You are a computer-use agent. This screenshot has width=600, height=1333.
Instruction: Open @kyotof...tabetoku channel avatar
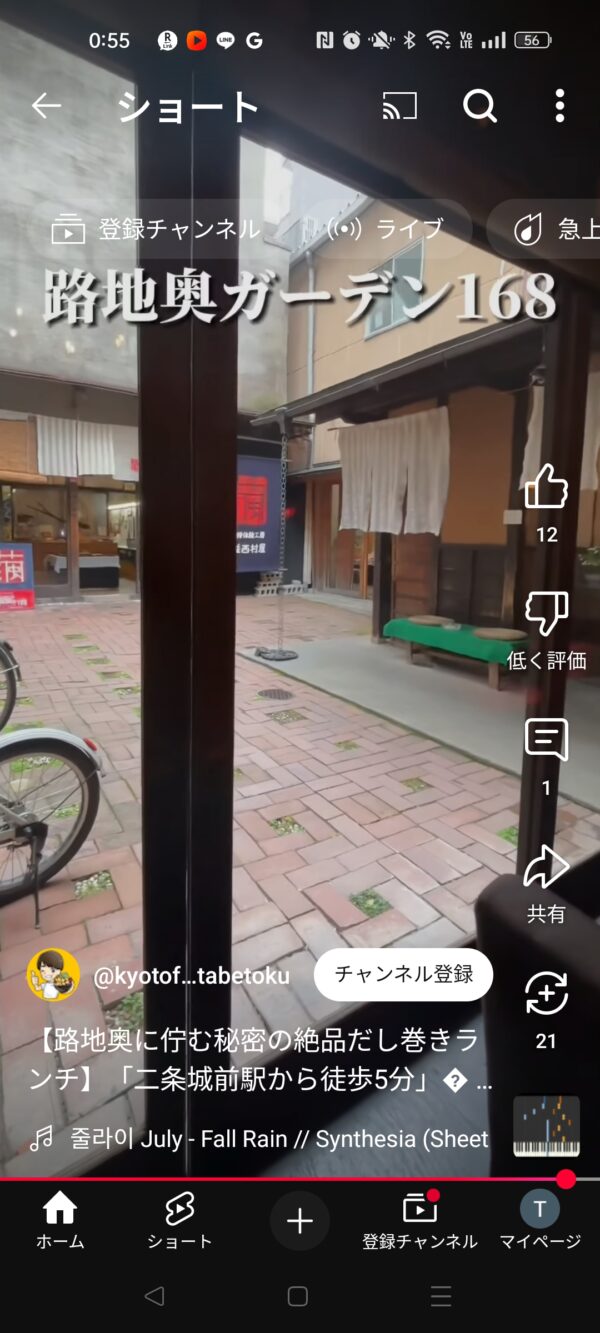(53, 975)
